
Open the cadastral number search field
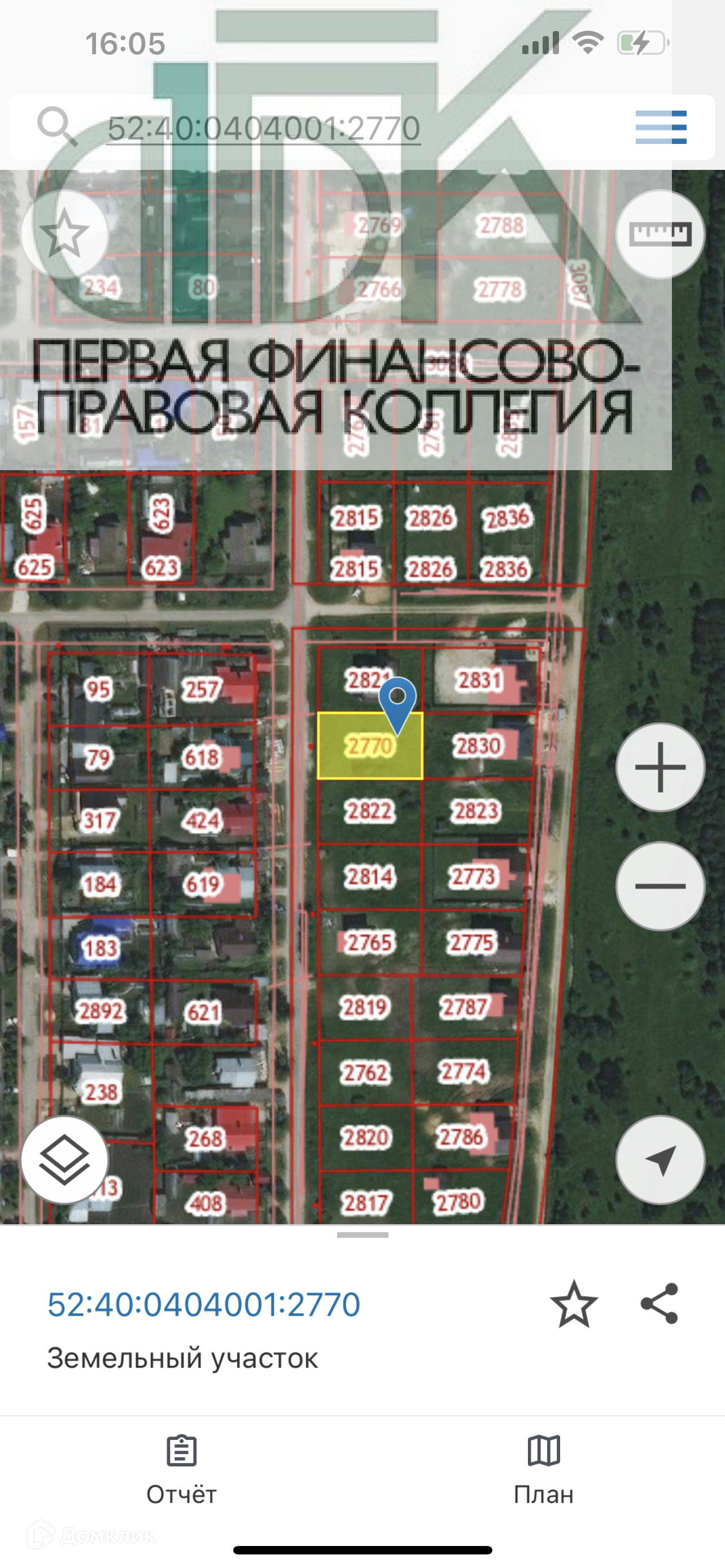point(264,128)
